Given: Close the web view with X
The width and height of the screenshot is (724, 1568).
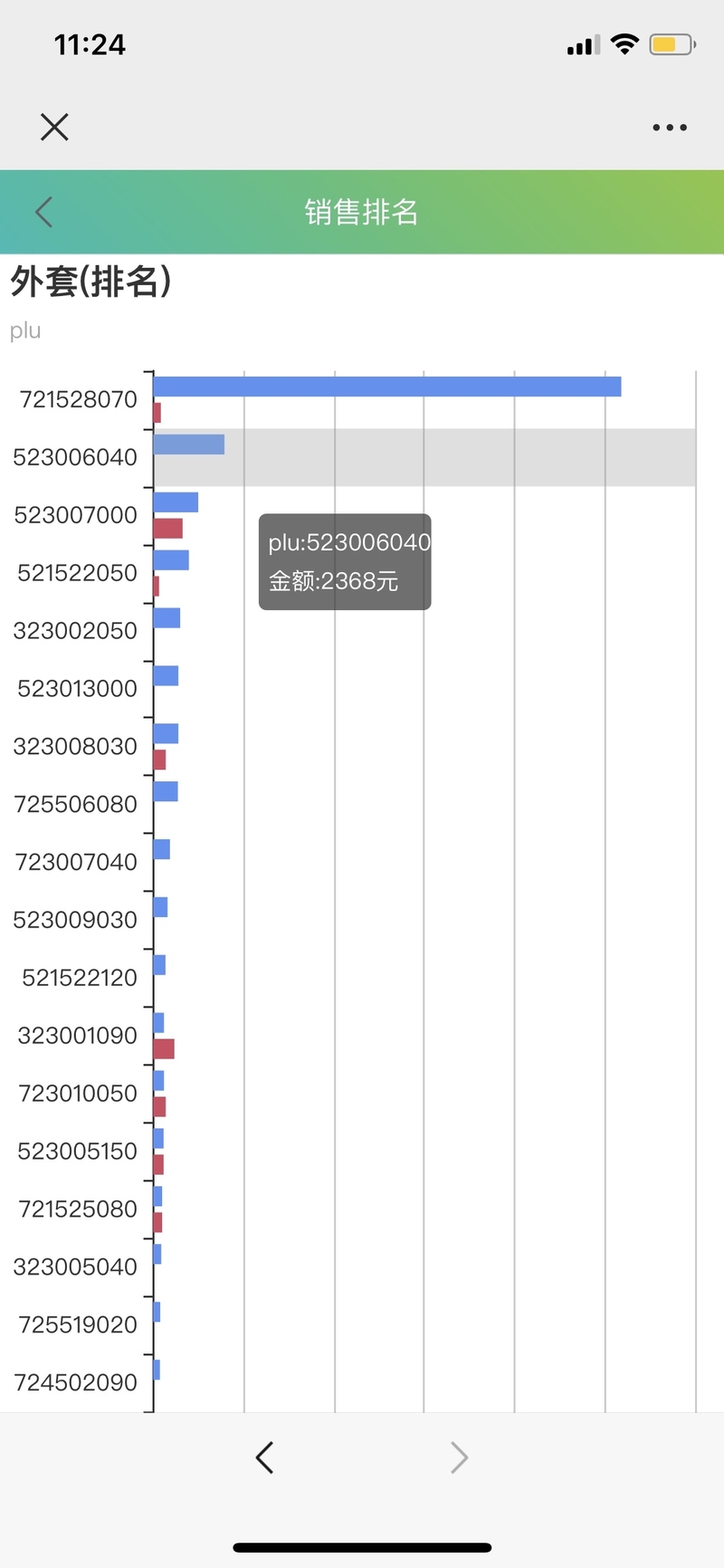Looking at the screenshot, I should [x=54, y=127].
